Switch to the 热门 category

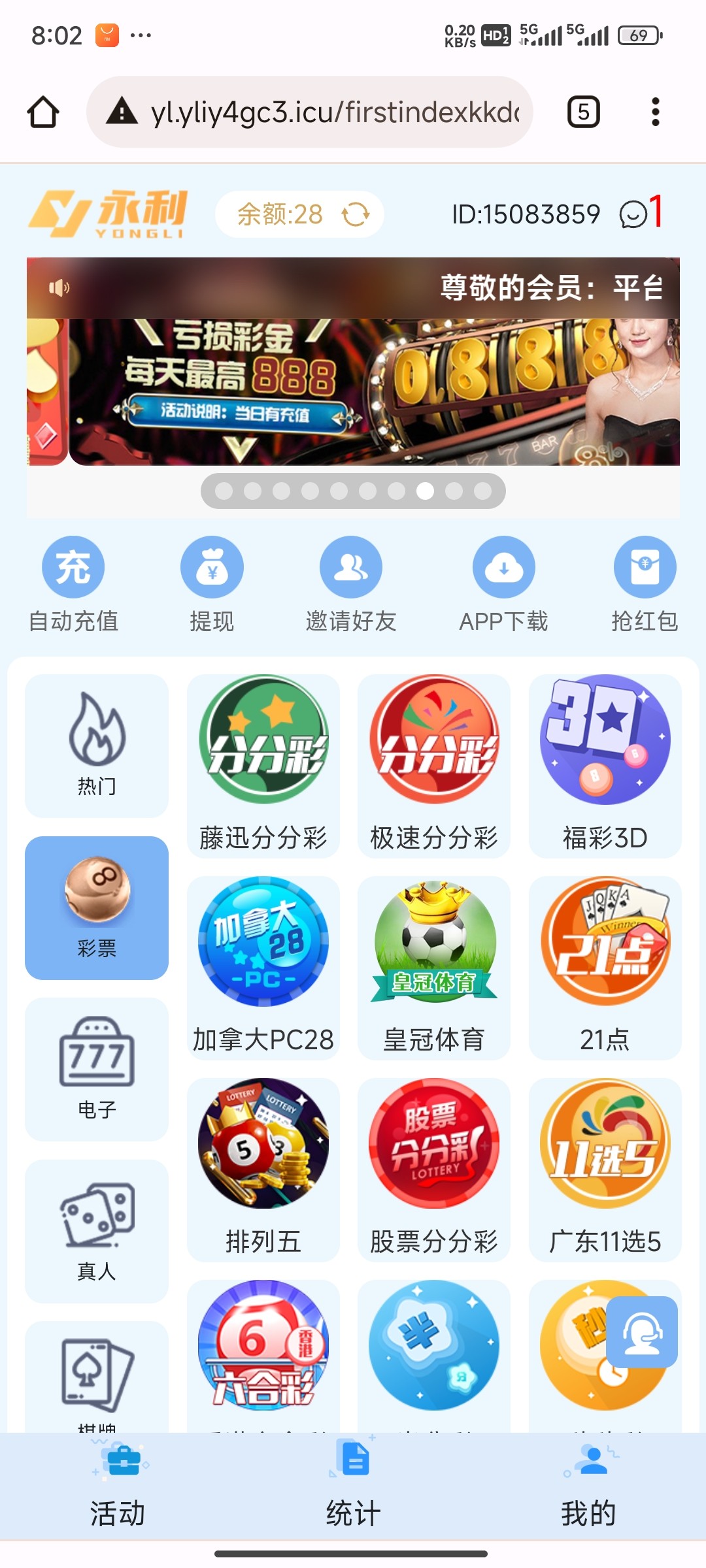(x=97, y=745)
